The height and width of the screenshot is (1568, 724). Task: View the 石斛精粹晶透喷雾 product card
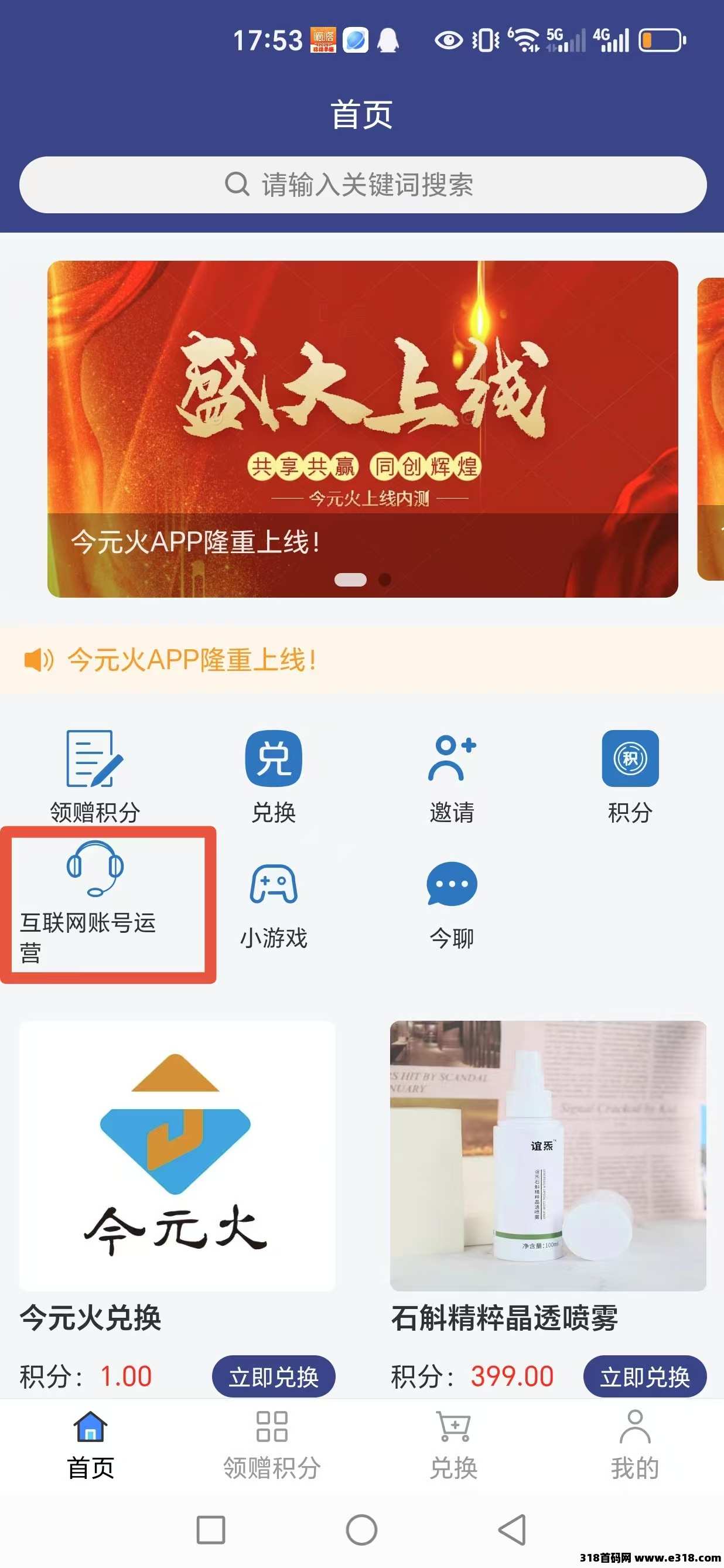[x=548, y=1157]
